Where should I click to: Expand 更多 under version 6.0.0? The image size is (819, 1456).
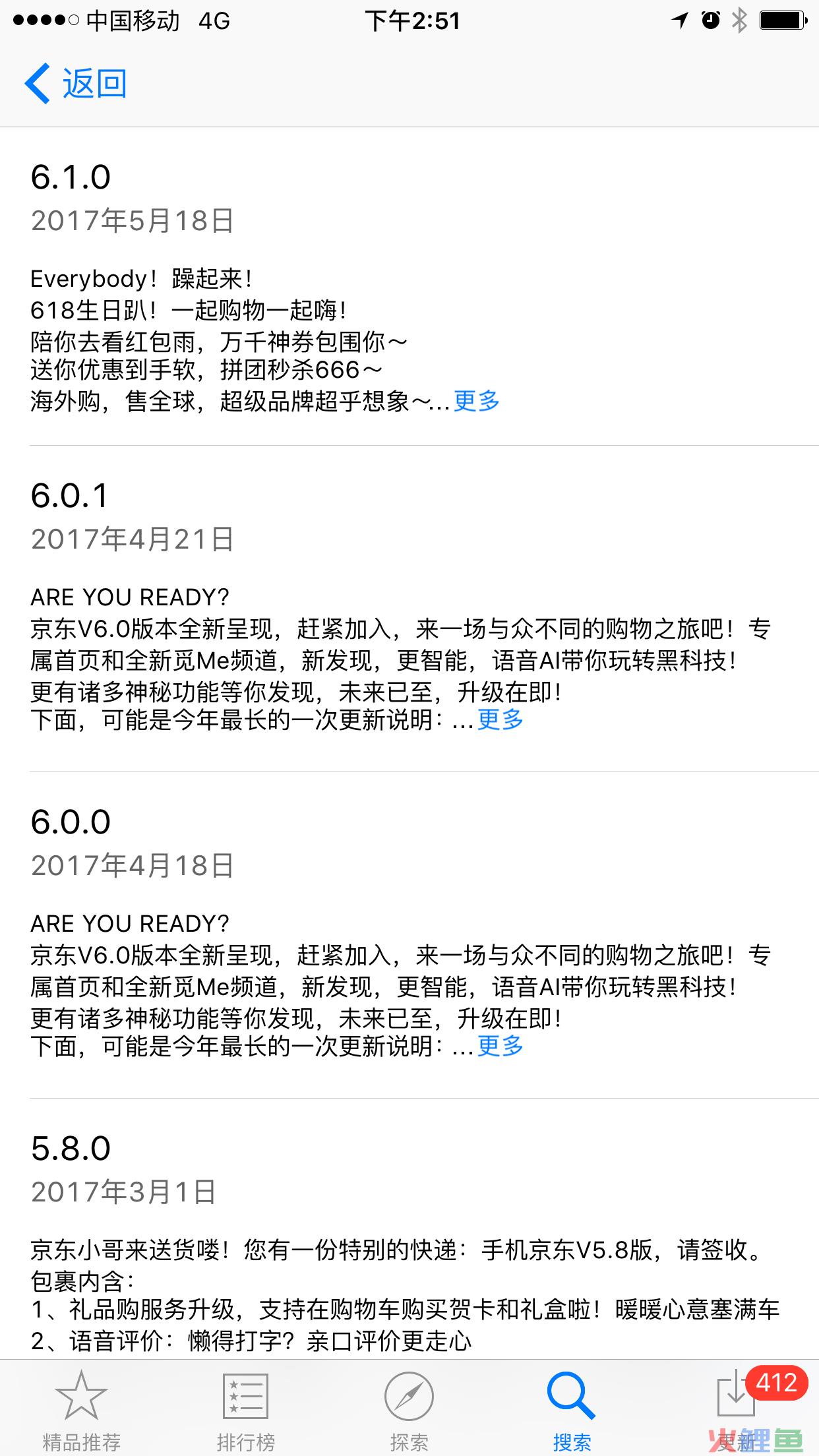[501, 1046]
